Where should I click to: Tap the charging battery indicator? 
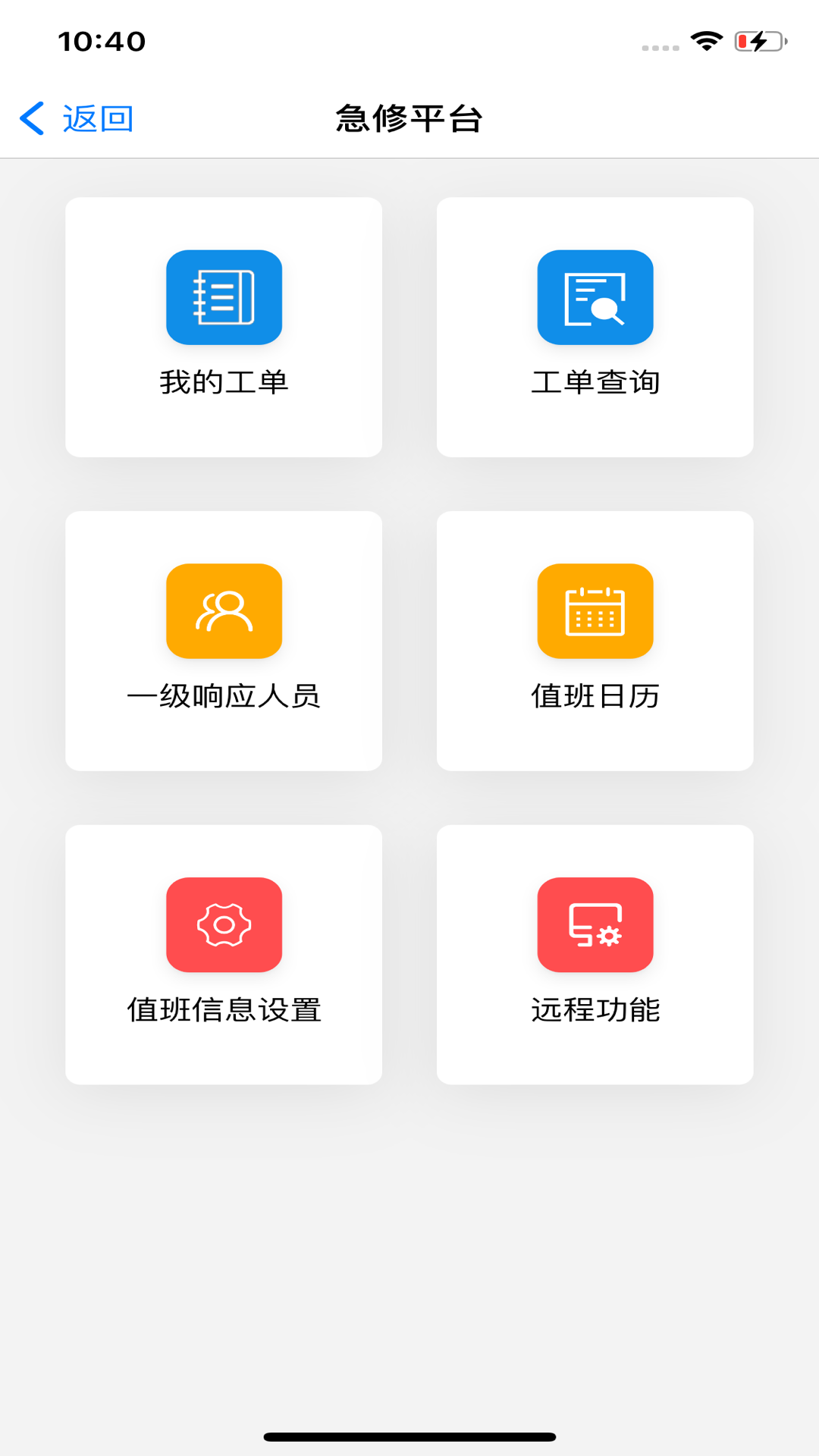pos(757,42)
